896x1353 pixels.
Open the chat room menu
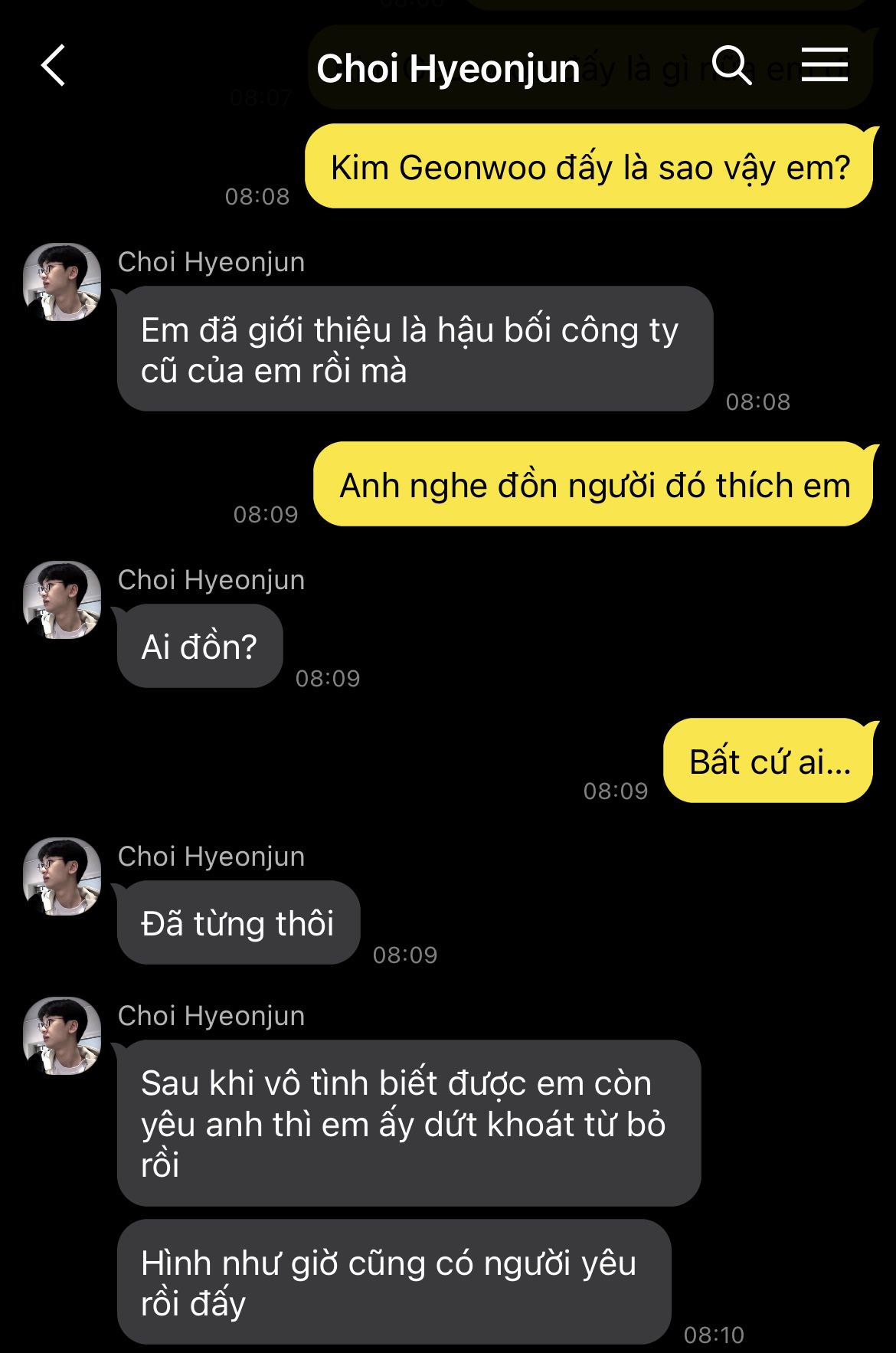click(x=824, y=65)
